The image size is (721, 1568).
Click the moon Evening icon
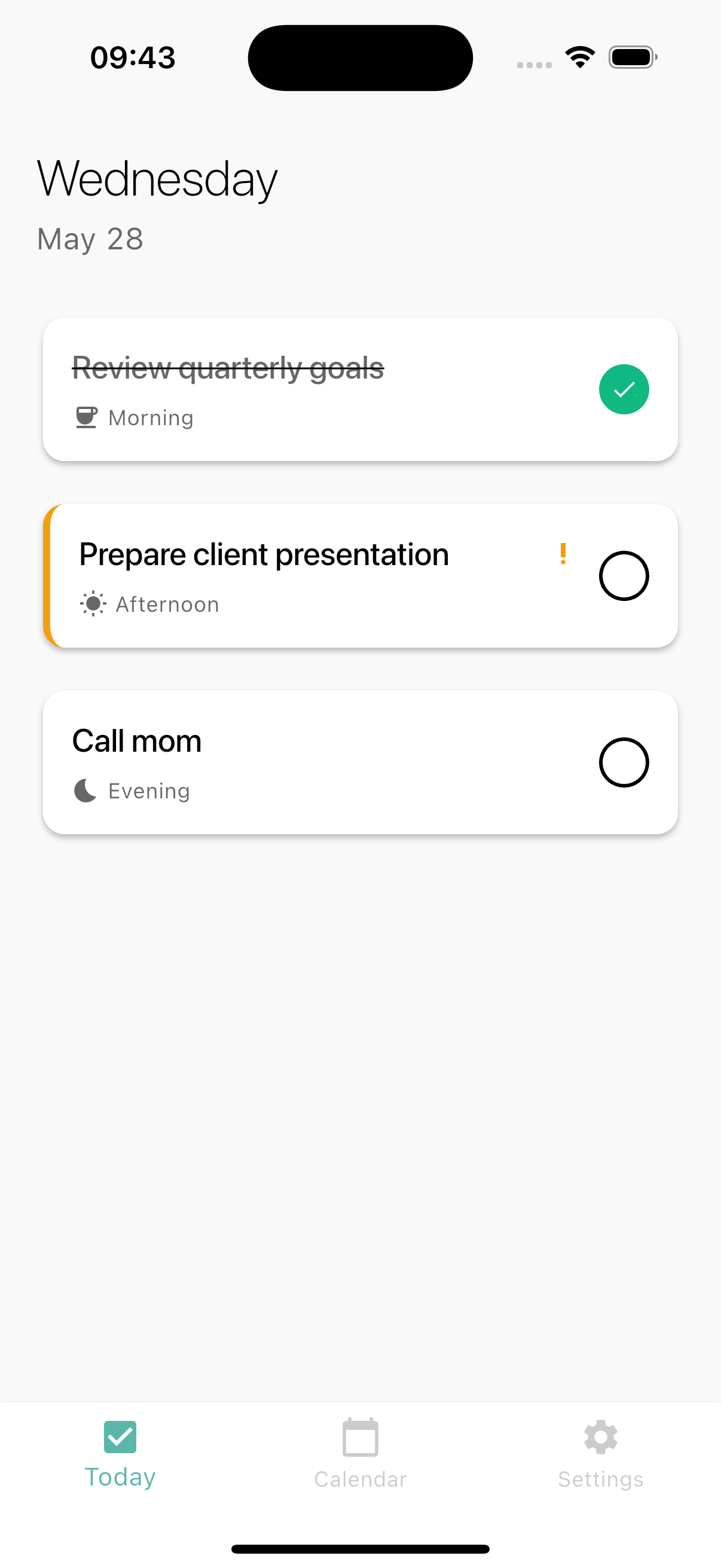click(x=84, y=789)
